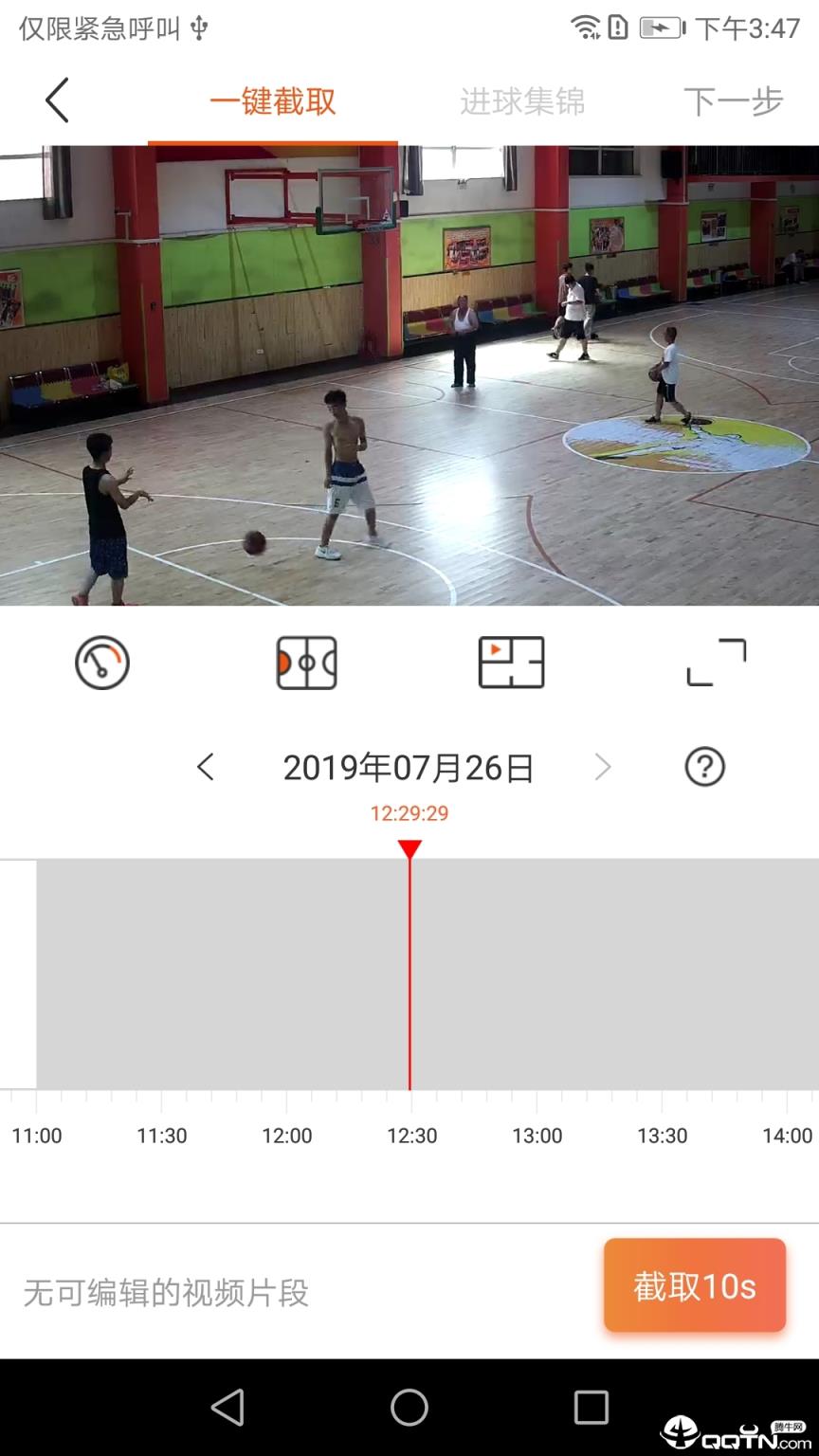Image resolution: width=819 pixels, height=1456 pixels.
Task: Go to the next date with right chevron
Action: click(604, 766)
